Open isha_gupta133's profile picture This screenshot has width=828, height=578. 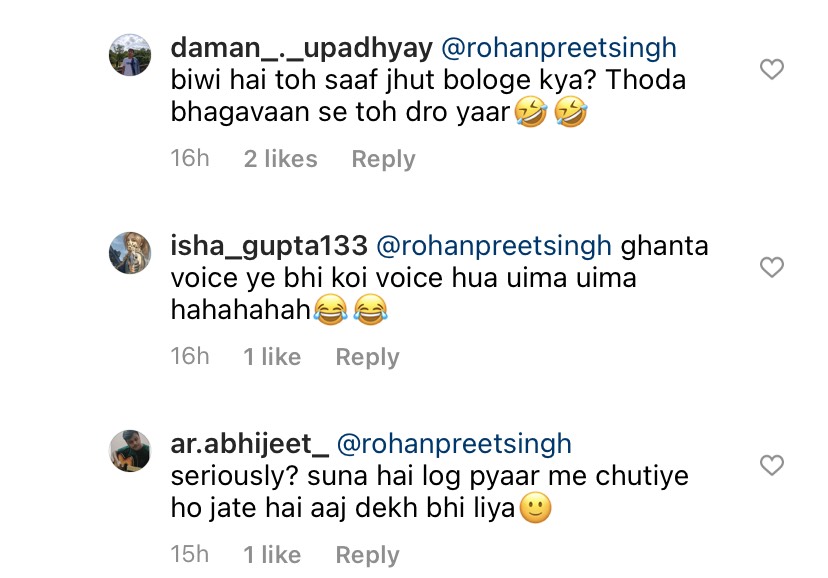point(130,252)
